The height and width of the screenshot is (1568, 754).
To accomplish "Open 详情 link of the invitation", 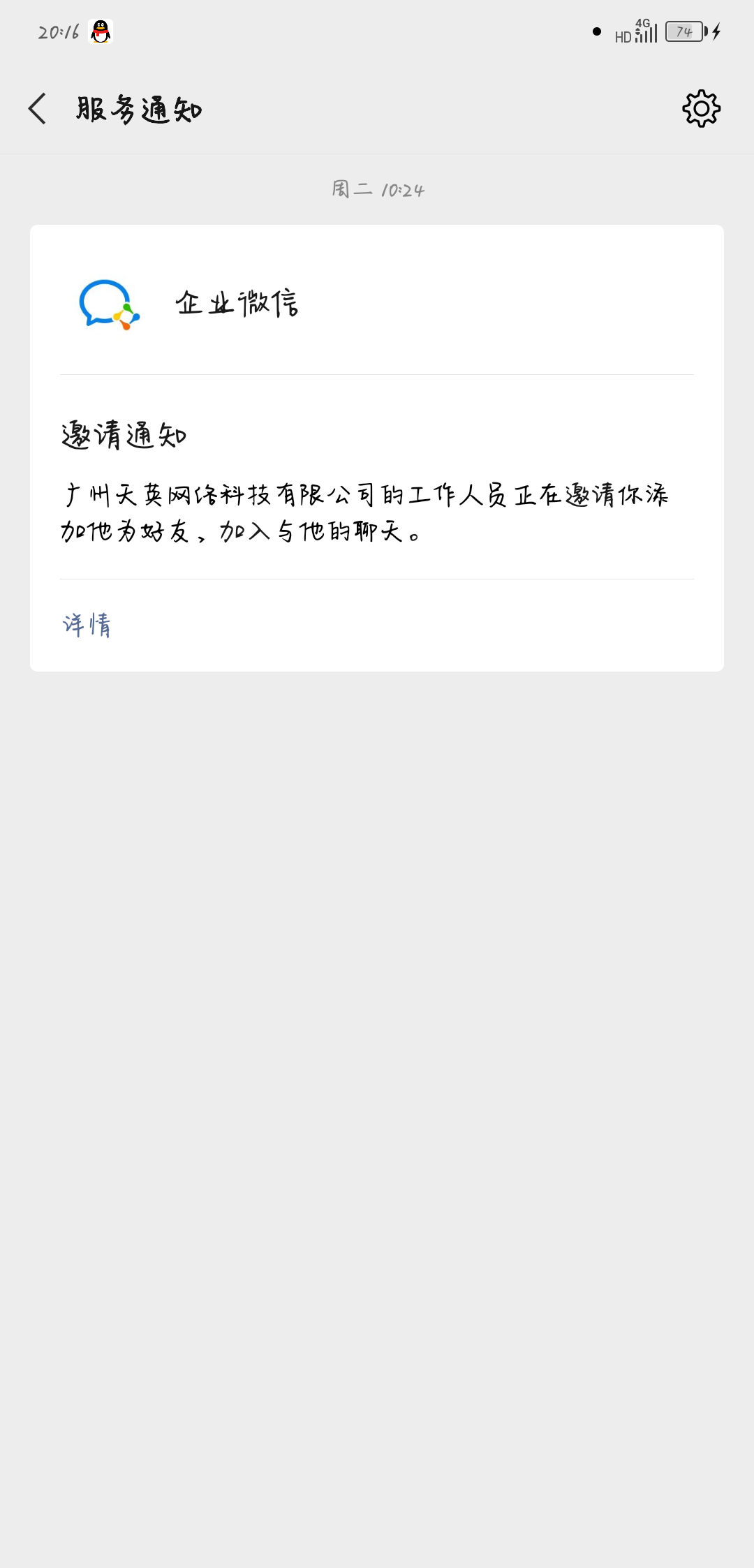I will tap(87, 625).
